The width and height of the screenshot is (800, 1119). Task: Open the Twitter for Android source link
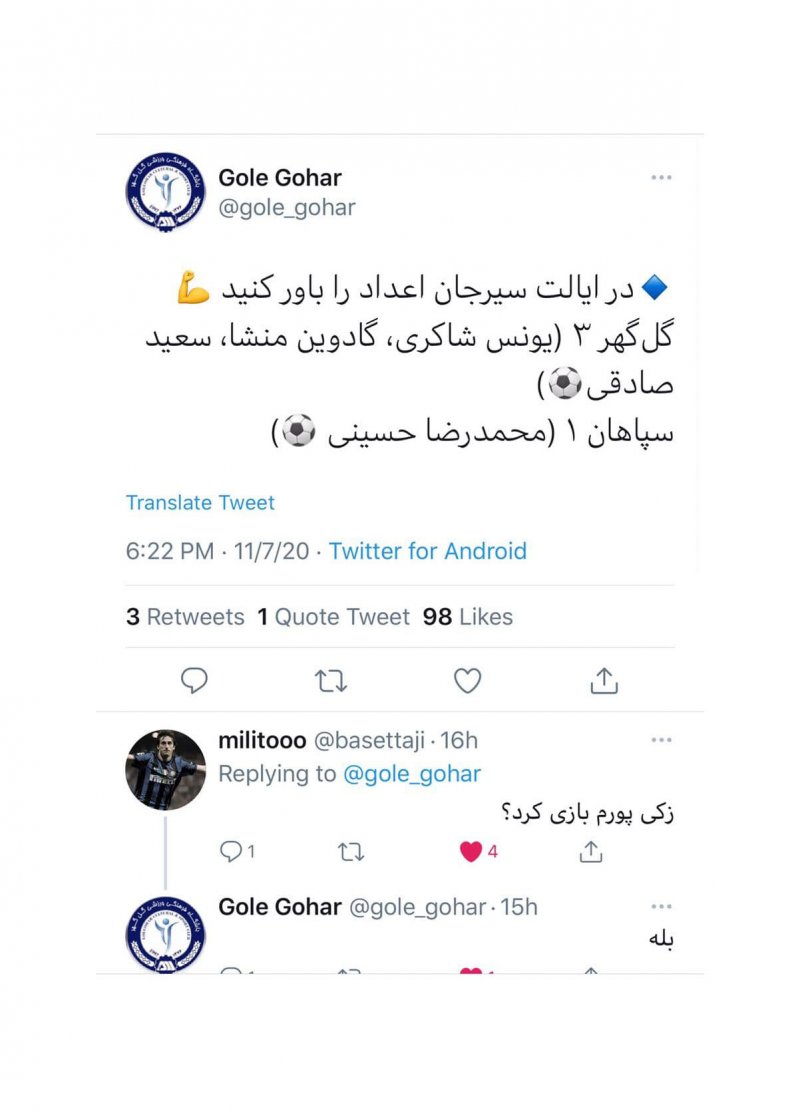pyautogui.click(x=427, y=551)
